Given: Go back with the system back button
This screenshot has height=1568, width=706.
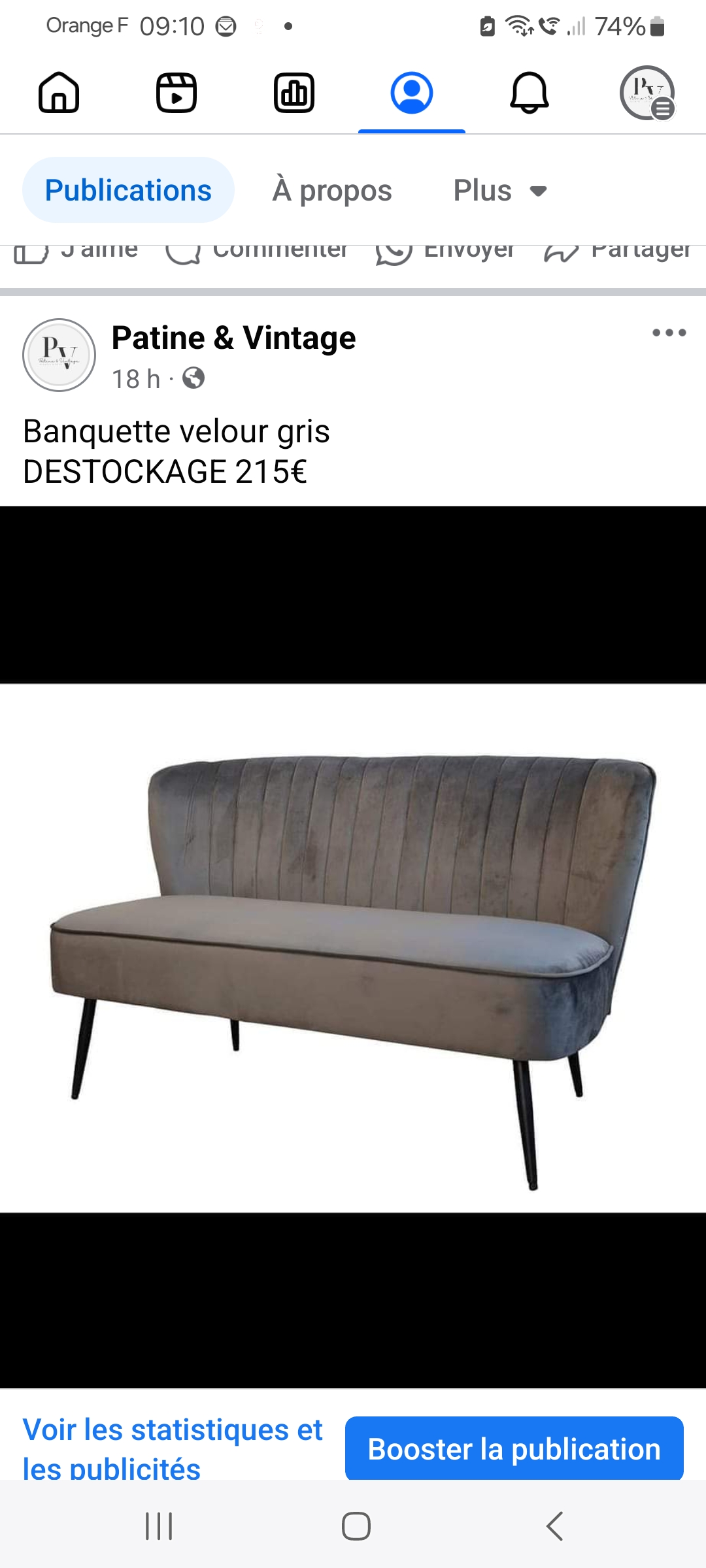Looking at the screenshot, I should pyautogui.click(x=554, y=1526).
